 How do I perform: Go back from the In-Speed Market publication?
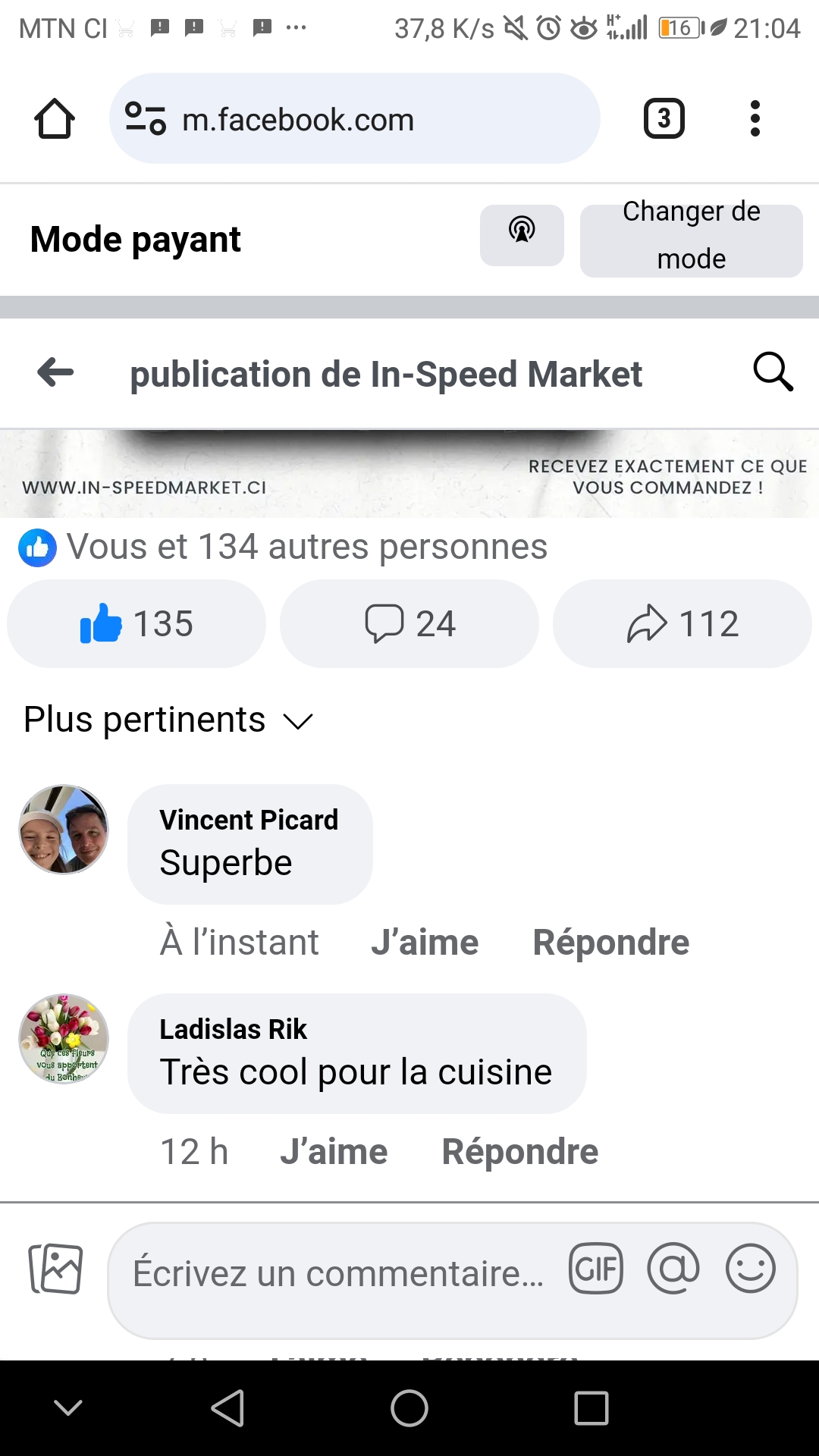tap(56, 372)
